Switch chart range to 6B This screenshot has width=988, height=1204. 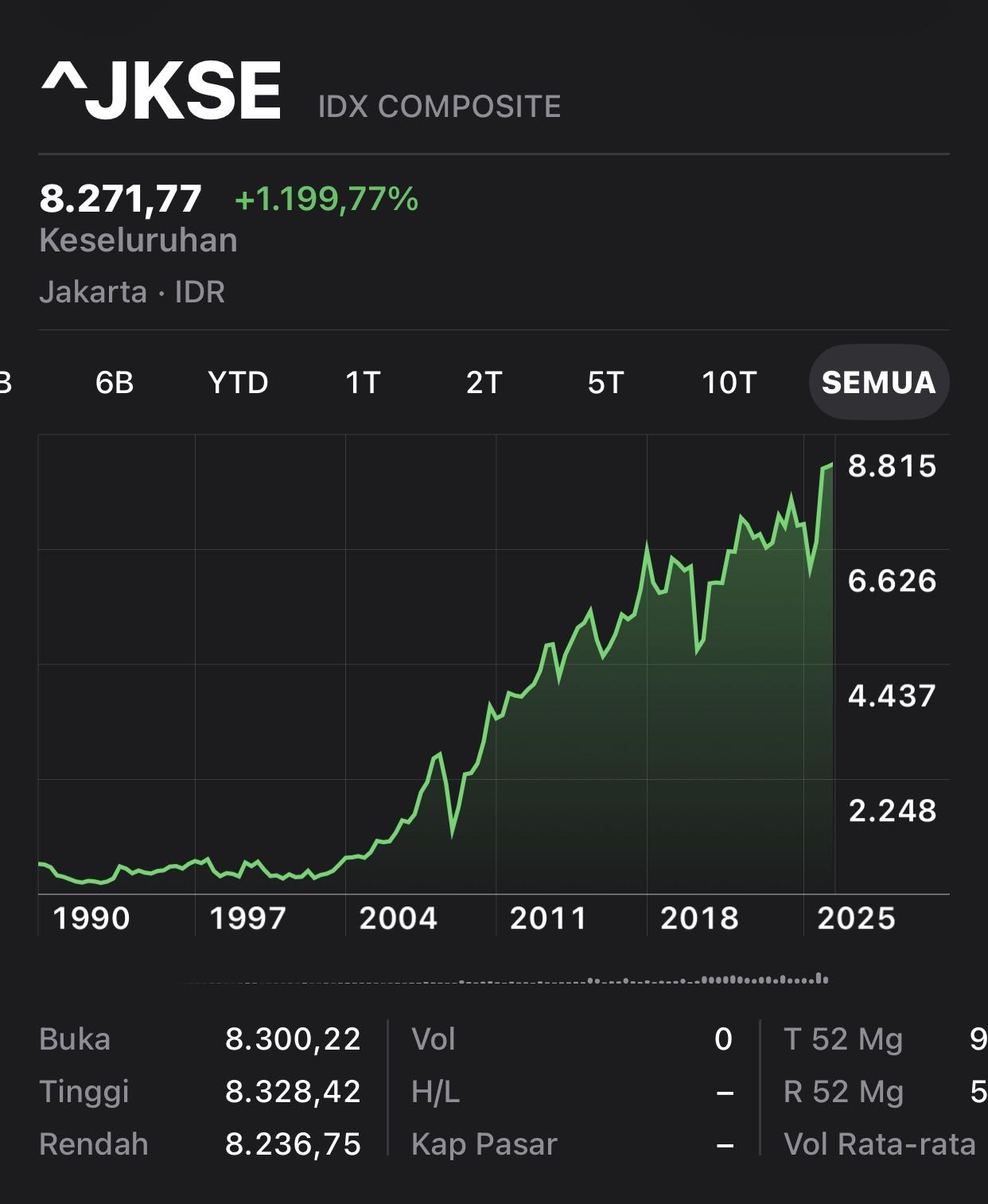tap(115, 383)
